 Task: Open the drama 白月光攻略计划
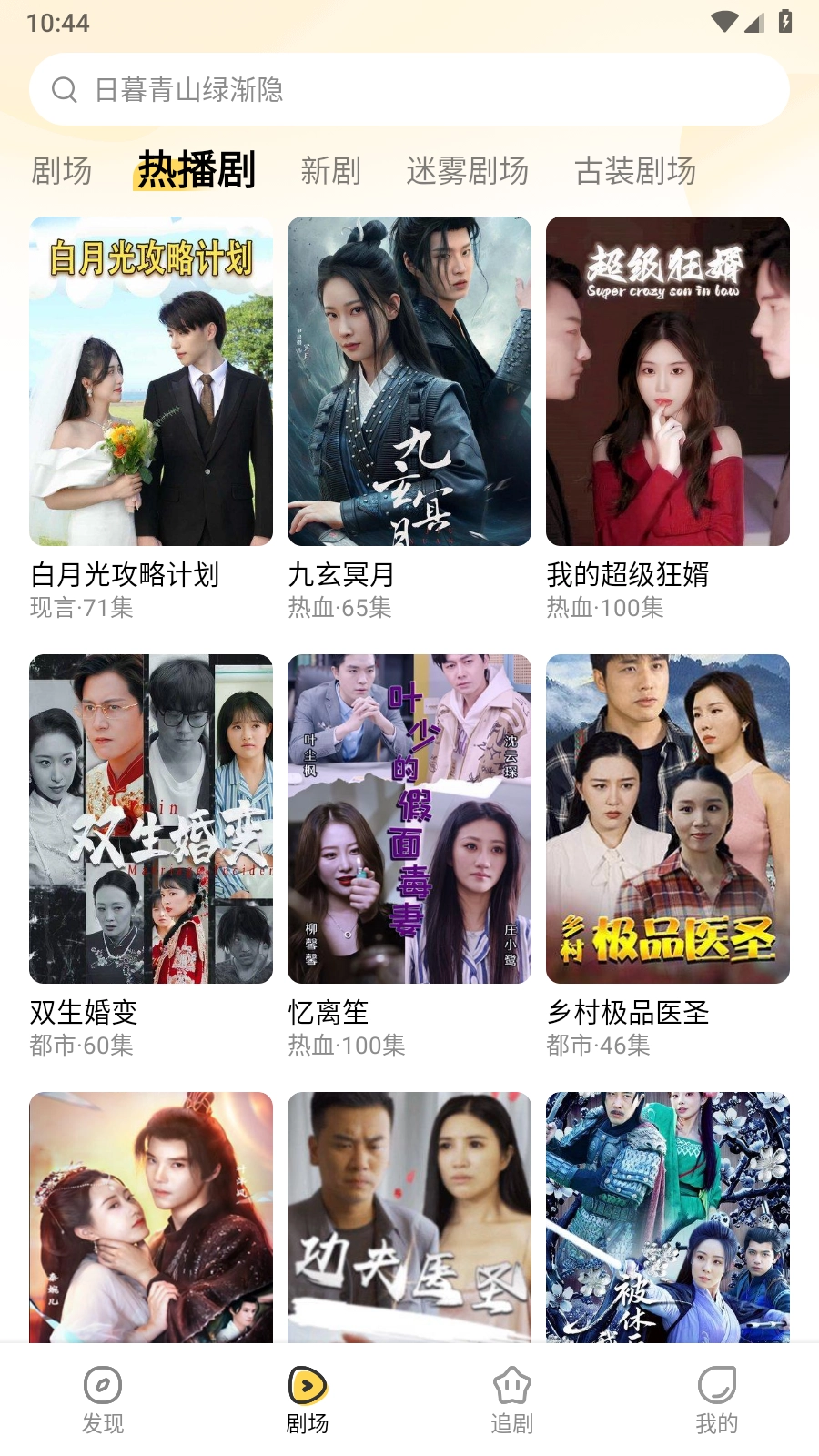[x=151, y=382]
